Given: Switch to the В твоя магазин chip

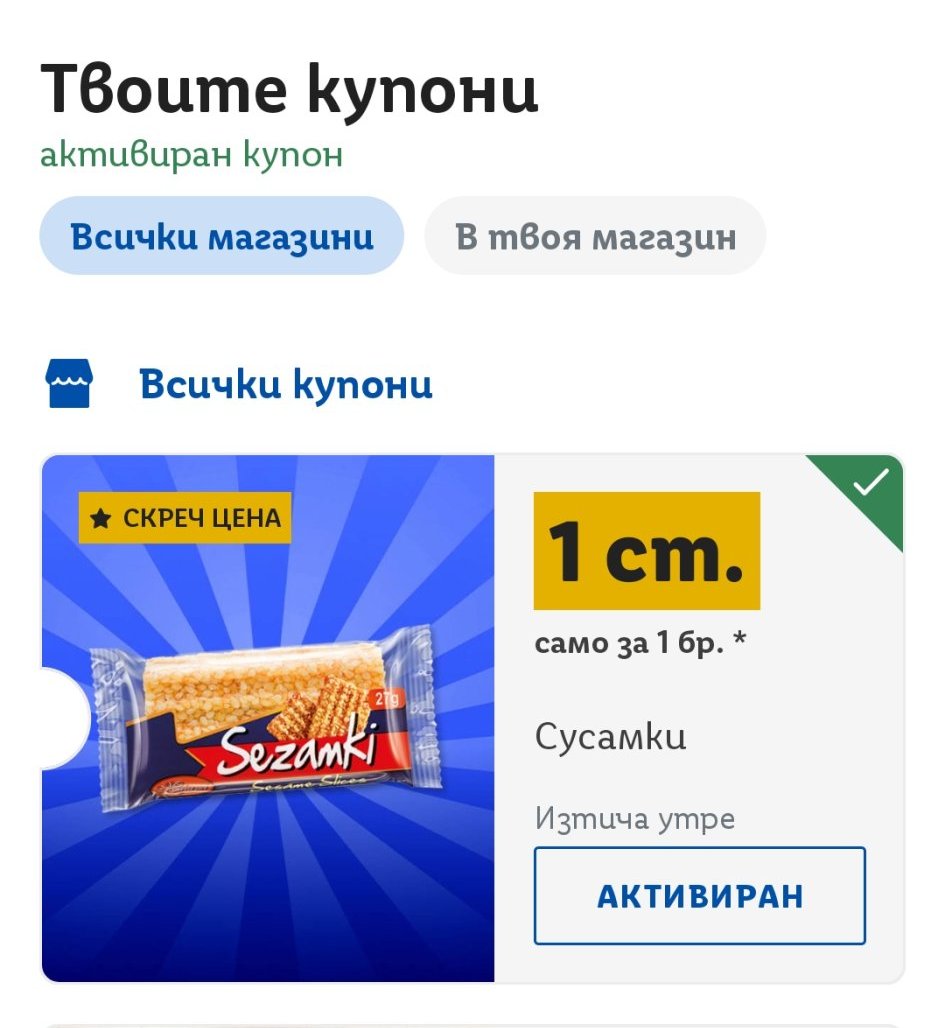Looking at the screenshot, I should (595, 235).
